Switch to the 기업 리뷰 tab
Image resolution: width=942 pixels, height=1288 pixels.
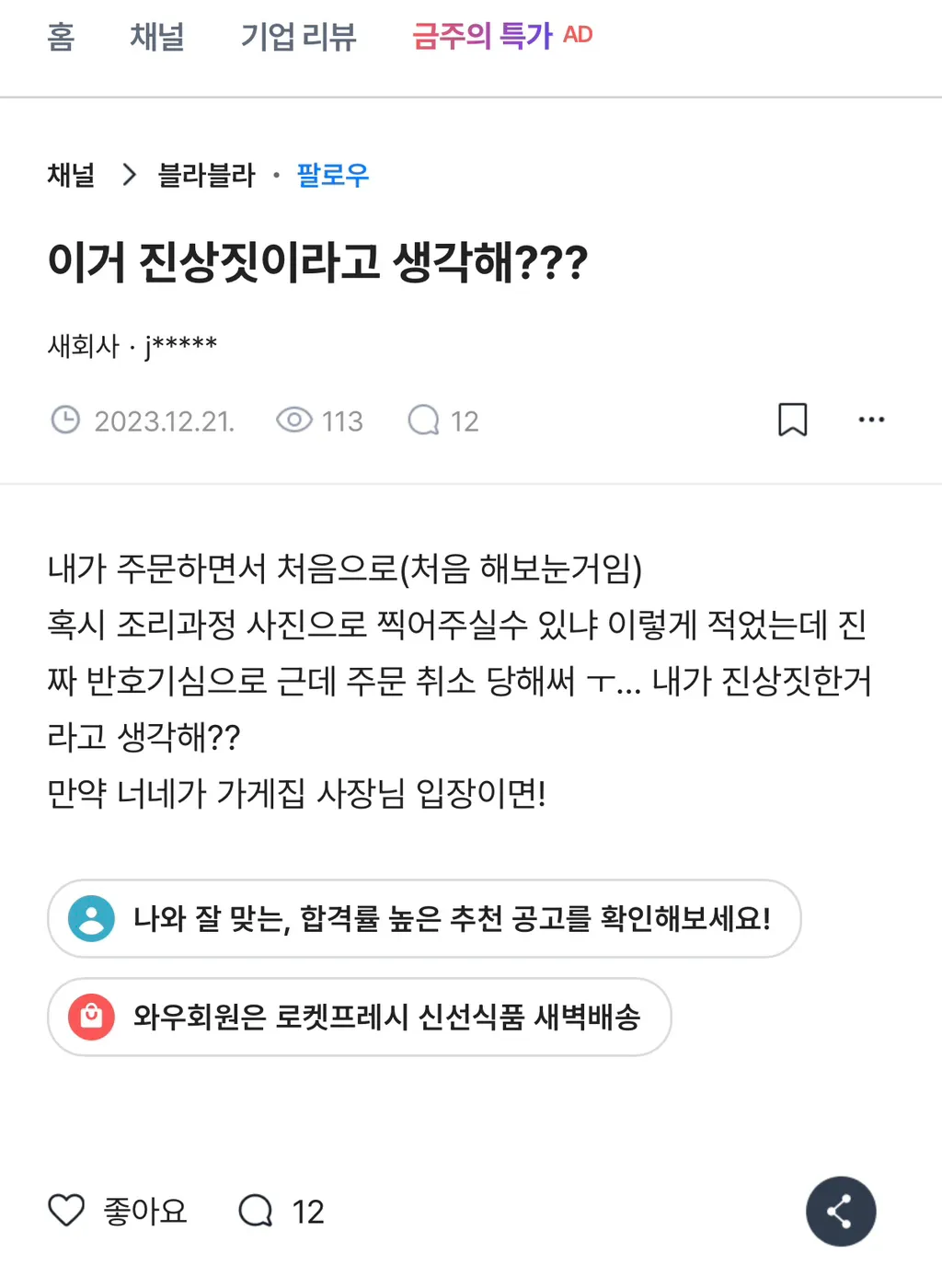(x=300, y=38)
